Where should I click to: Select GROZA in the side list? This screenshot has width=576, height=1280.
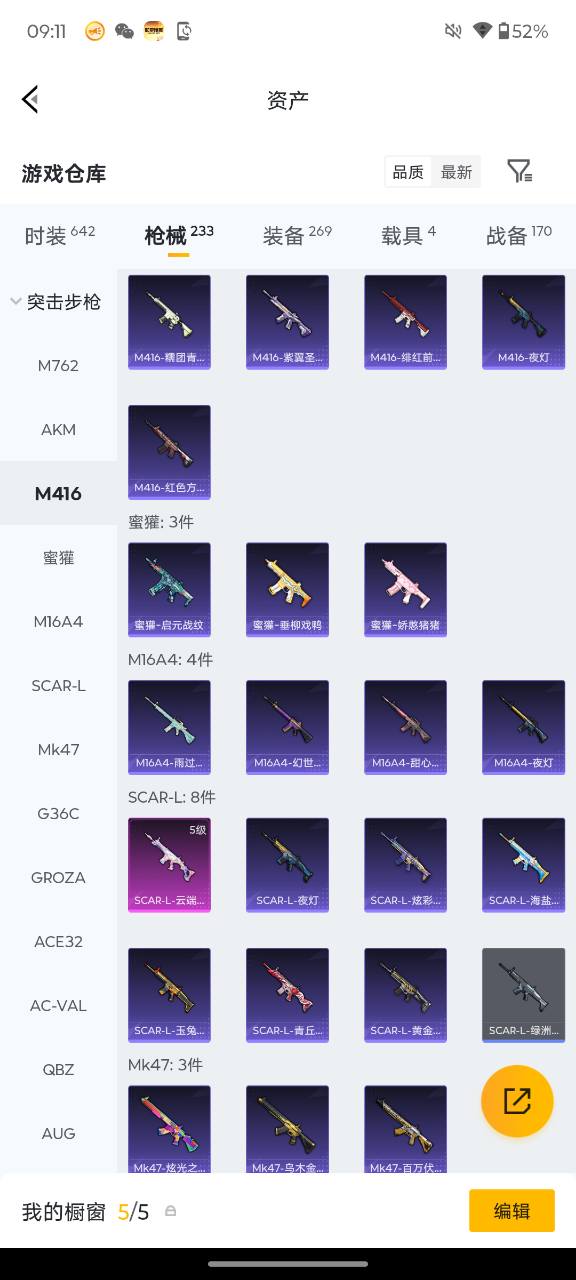(x=58, y=877)
